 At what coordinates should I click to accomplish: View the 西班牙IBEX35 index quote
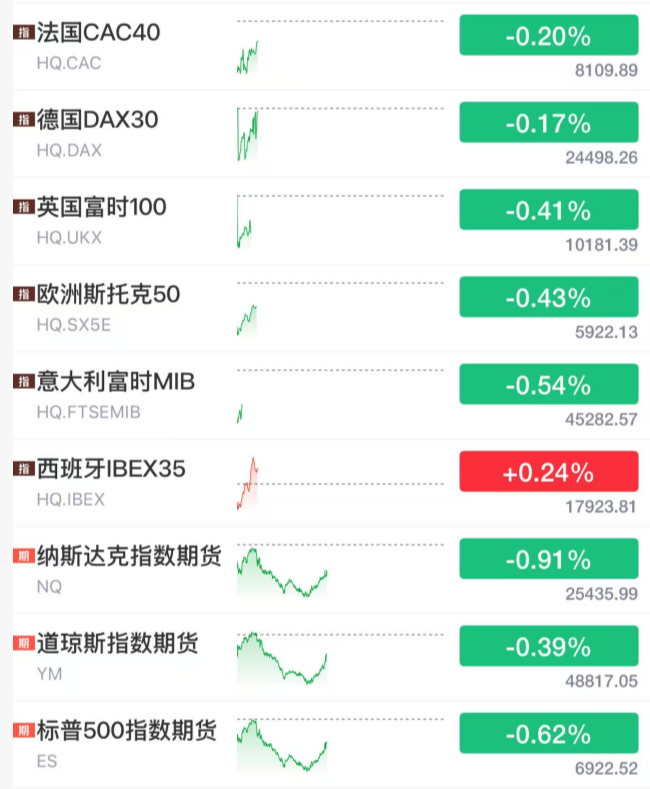(x=111, y=469)
